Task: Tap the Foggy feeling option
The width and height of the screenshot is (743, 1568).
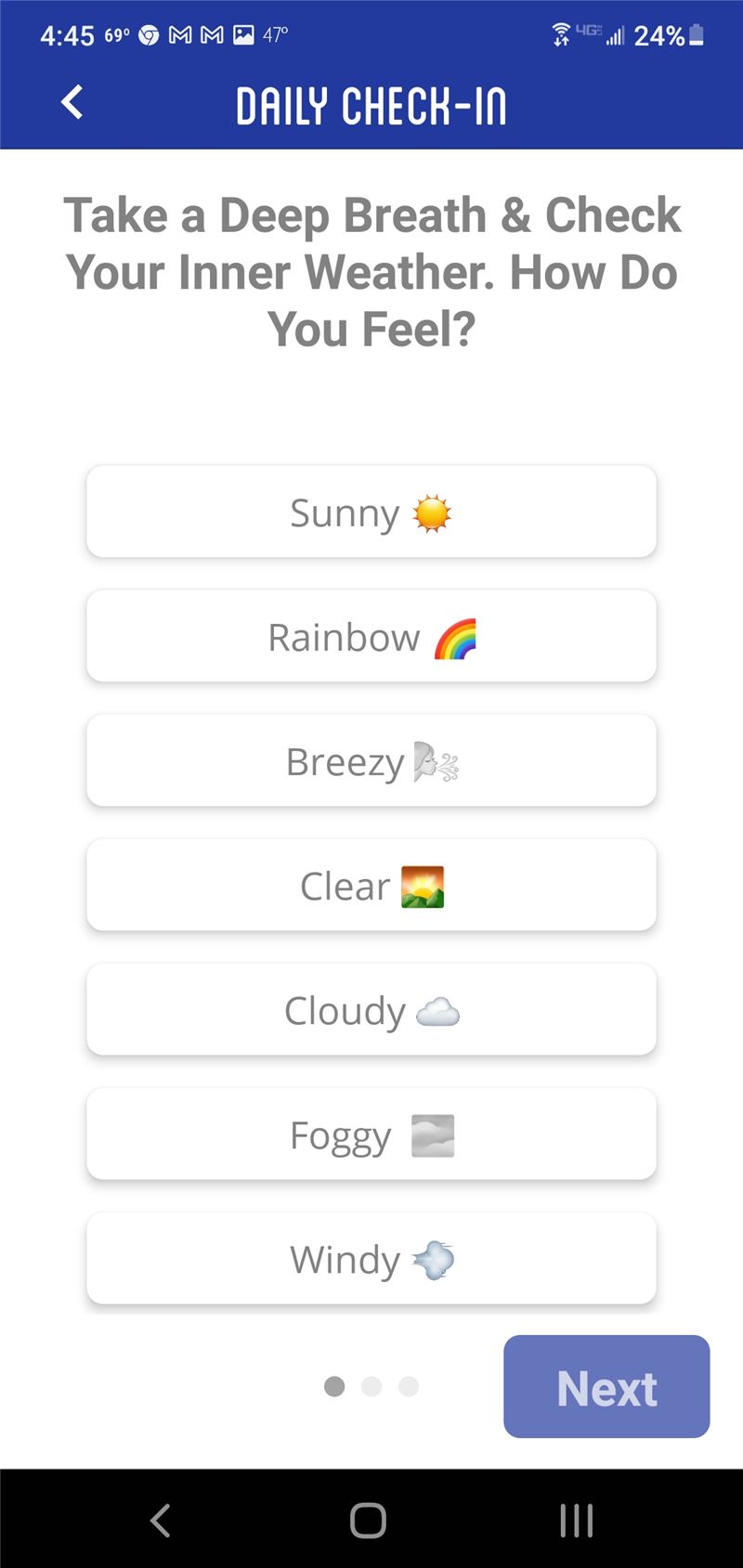Action: 371,1134
